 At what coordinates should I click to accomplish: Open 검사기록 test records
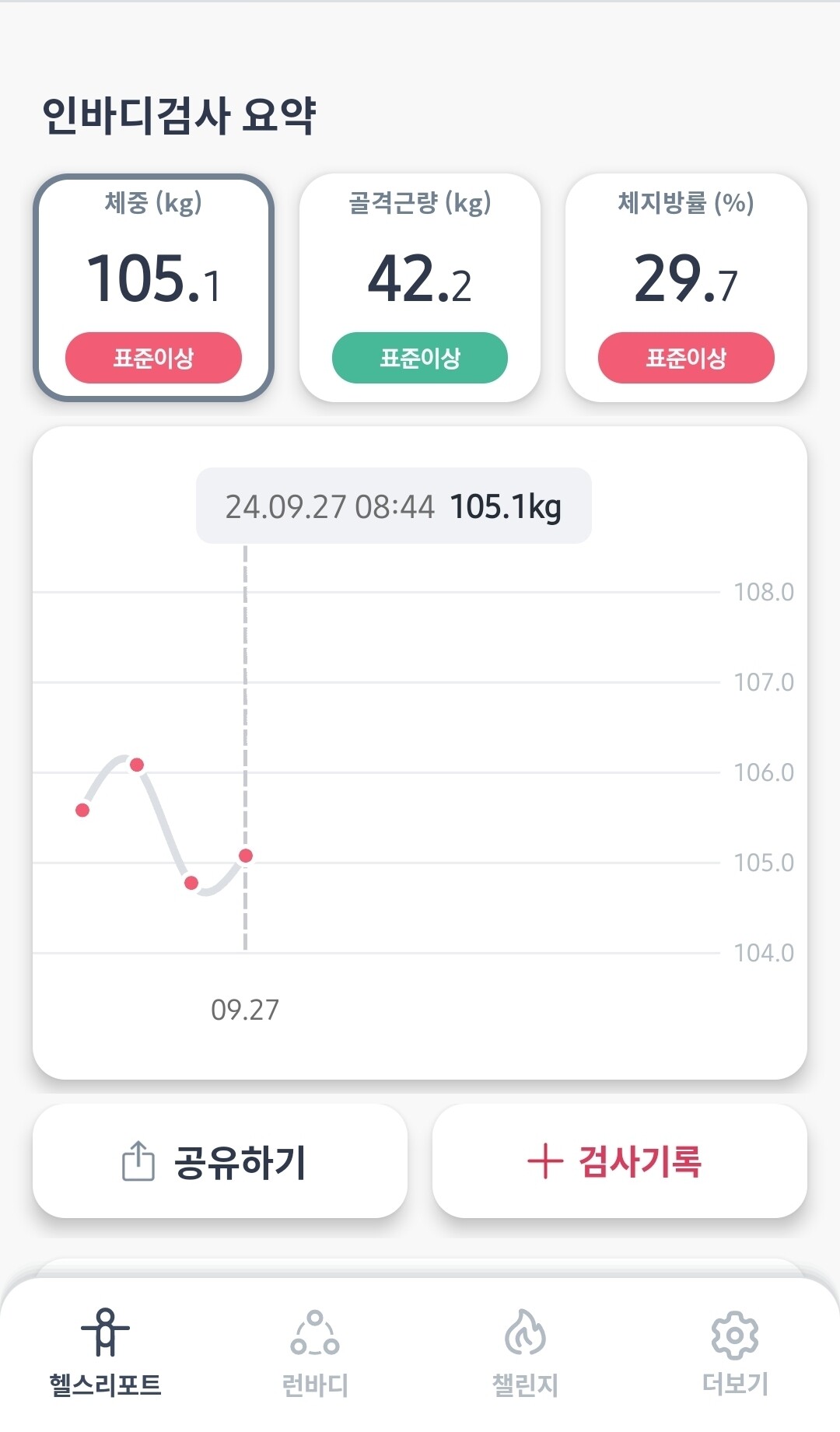[619, 1161]
